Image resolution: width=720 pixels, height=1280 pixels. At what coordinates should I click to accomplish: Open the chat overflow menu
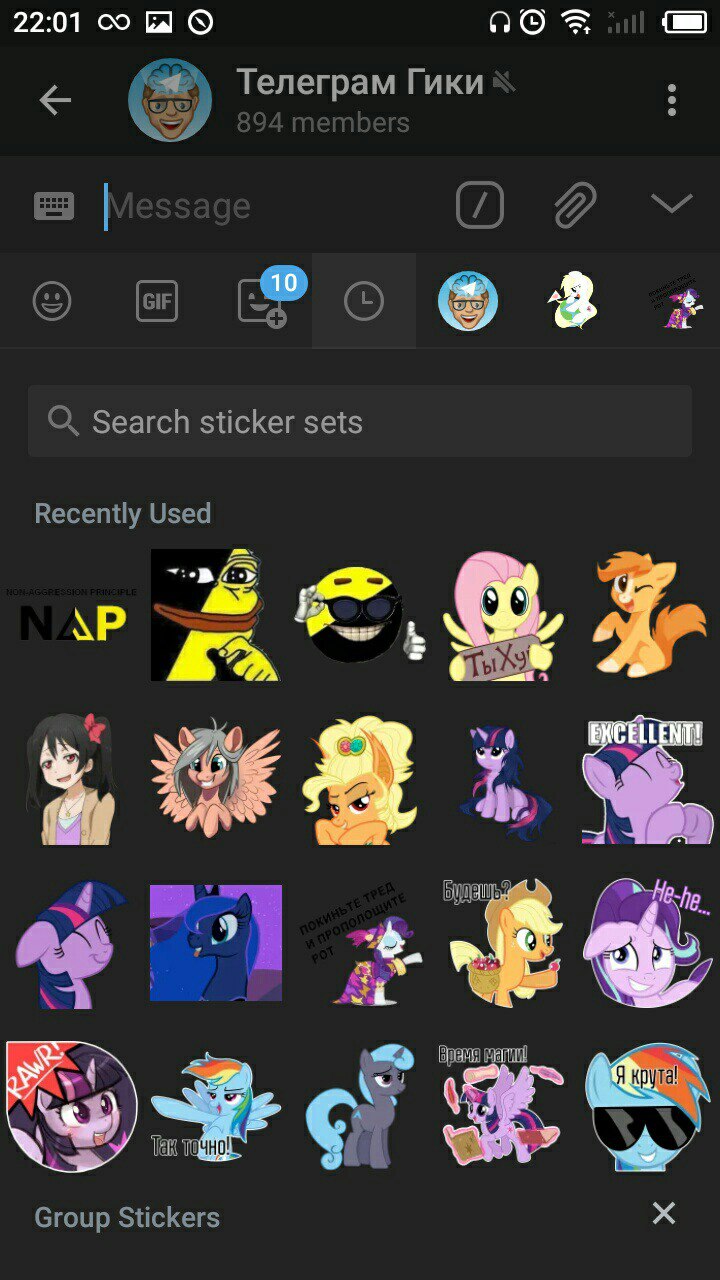point(671,100)
